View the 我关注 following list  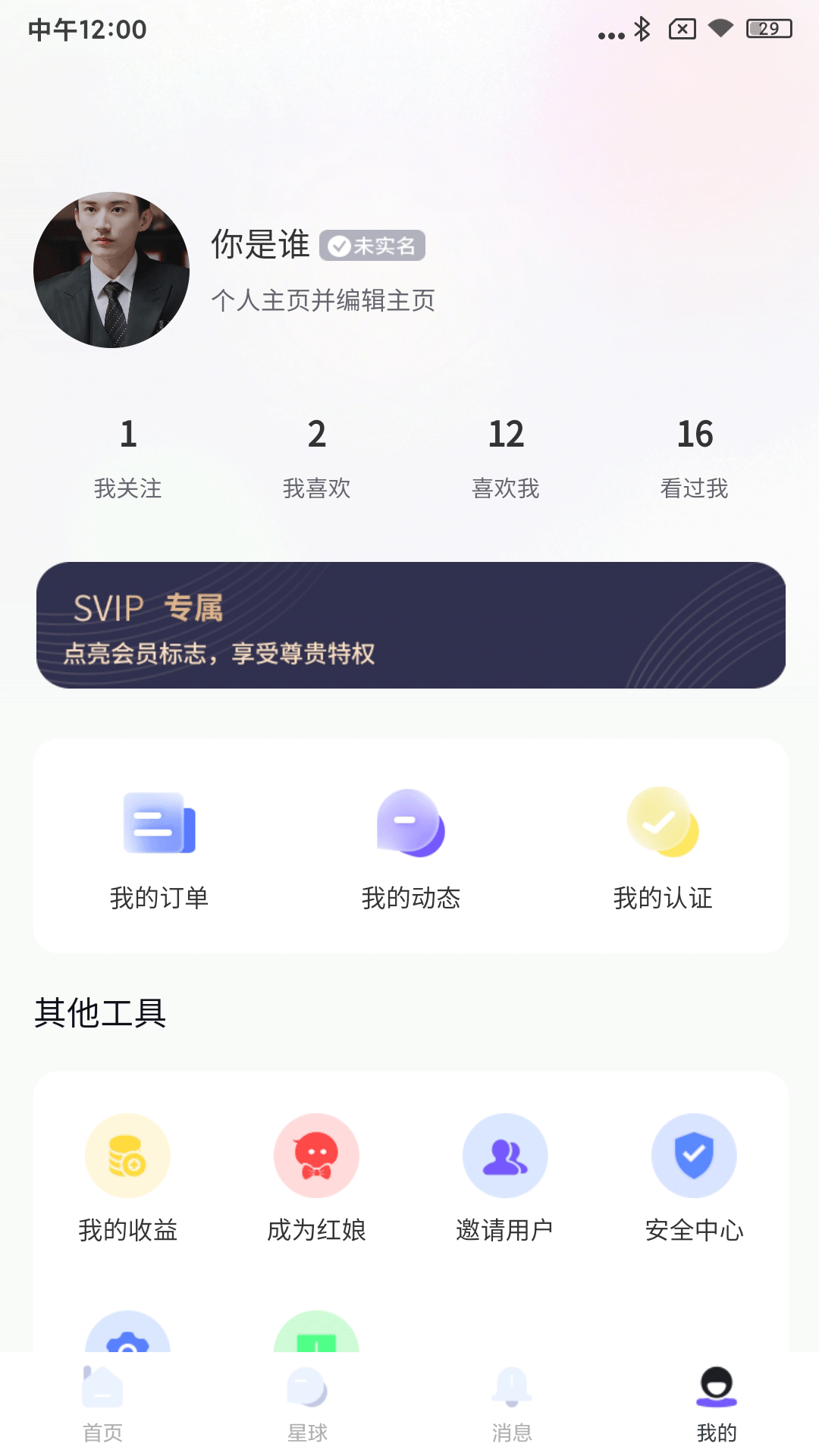[x=127, y=459]
